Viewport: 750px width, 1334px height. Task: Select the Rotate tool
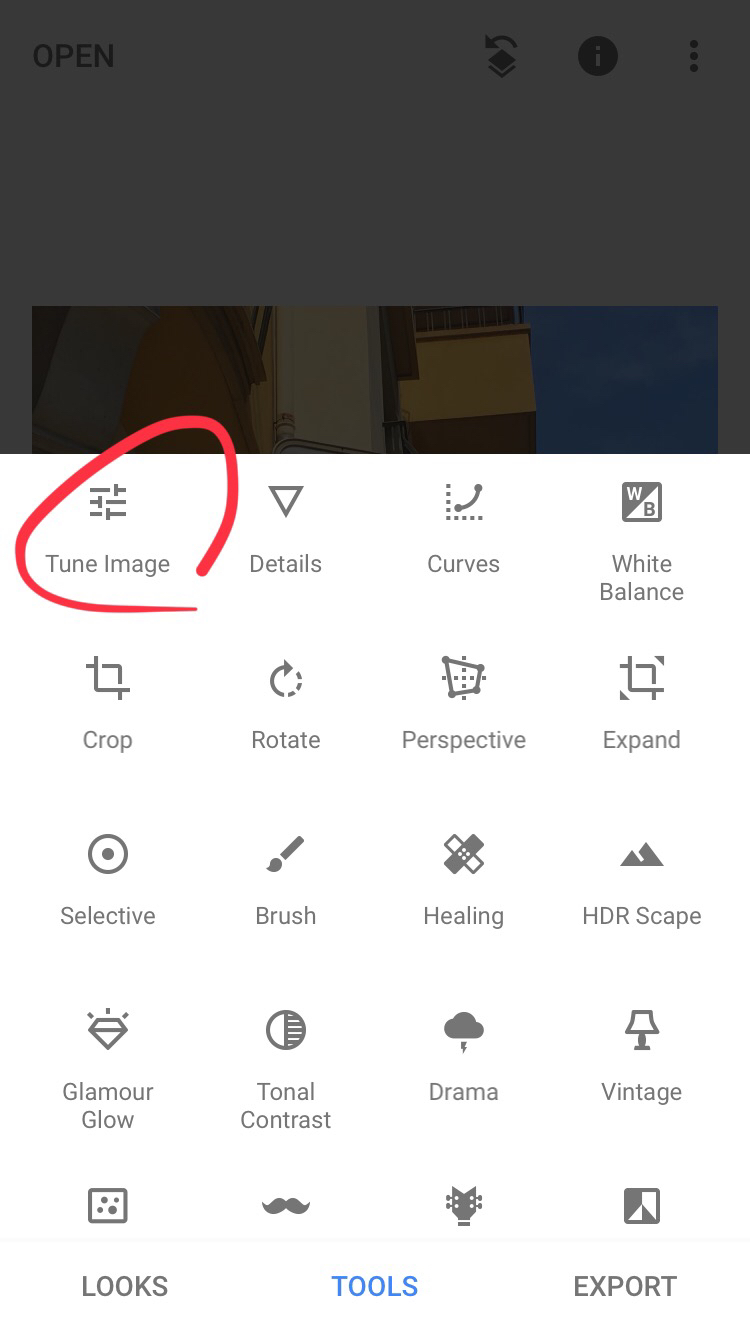(286, 705)
